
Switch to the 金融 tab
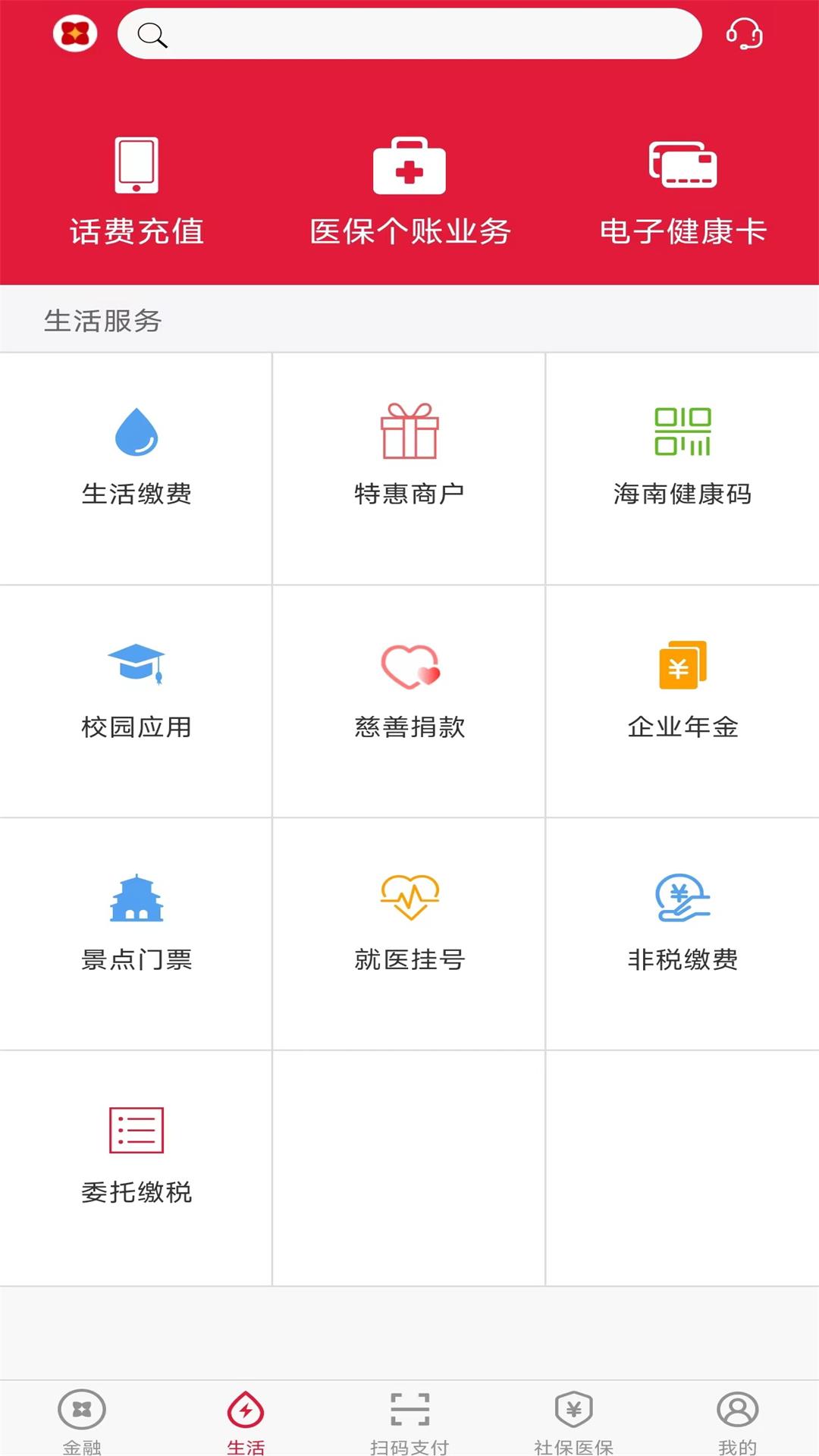coord(82,1420)
